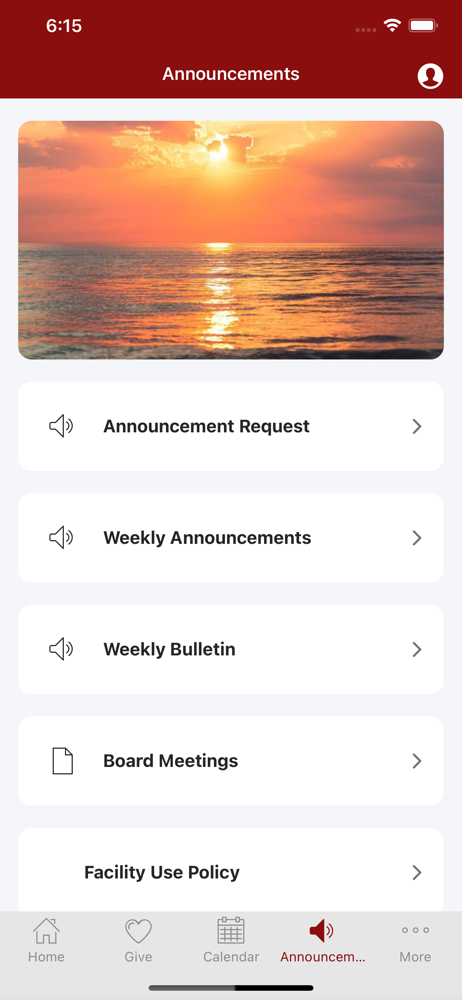Switch to the Calendar tab

231,940
